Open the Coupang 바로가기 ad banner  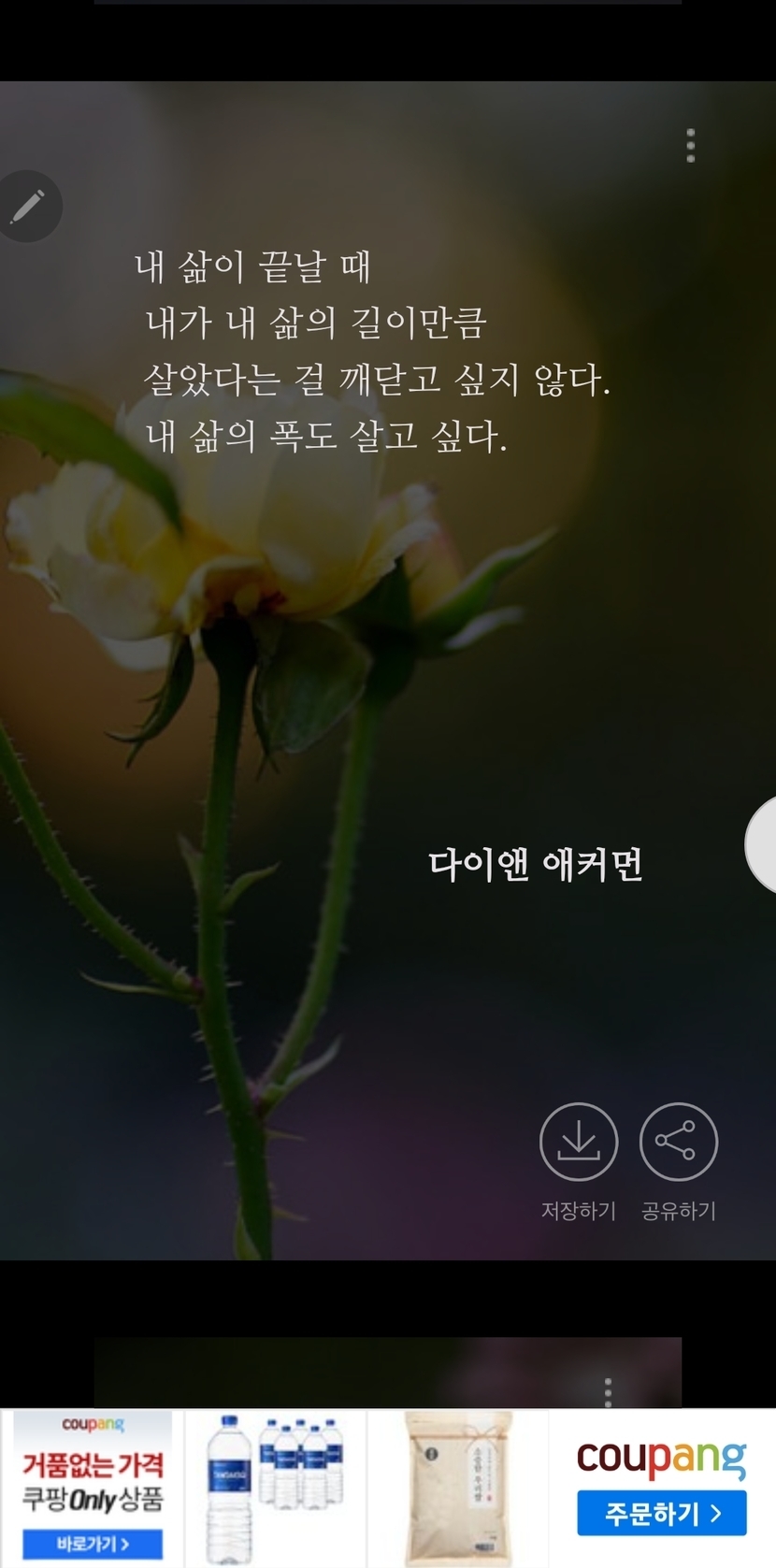(x=93, y=1542)
